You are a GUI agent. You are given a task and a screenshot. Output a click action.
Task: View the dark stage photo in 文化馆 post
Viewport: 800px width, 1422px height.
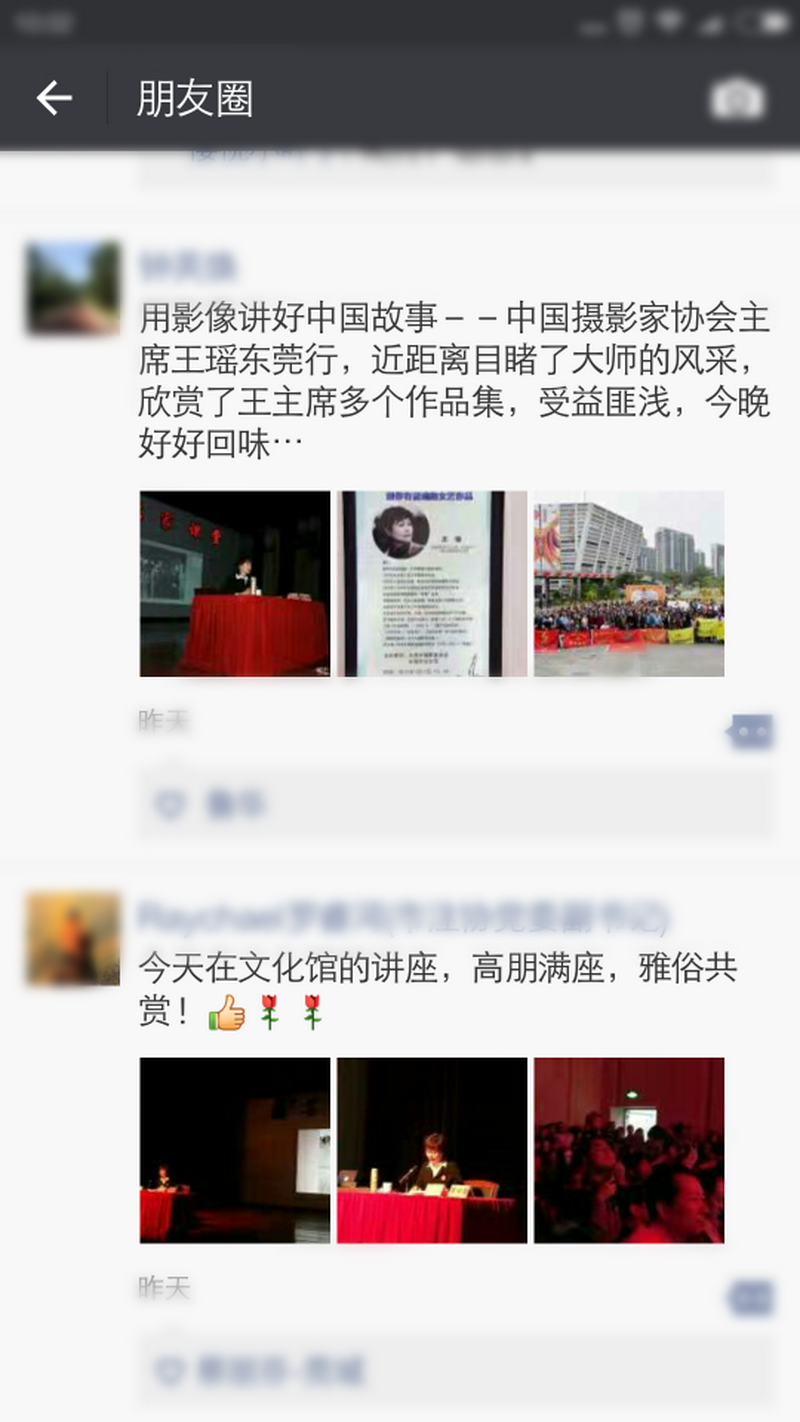click(x=234, y=1150)
